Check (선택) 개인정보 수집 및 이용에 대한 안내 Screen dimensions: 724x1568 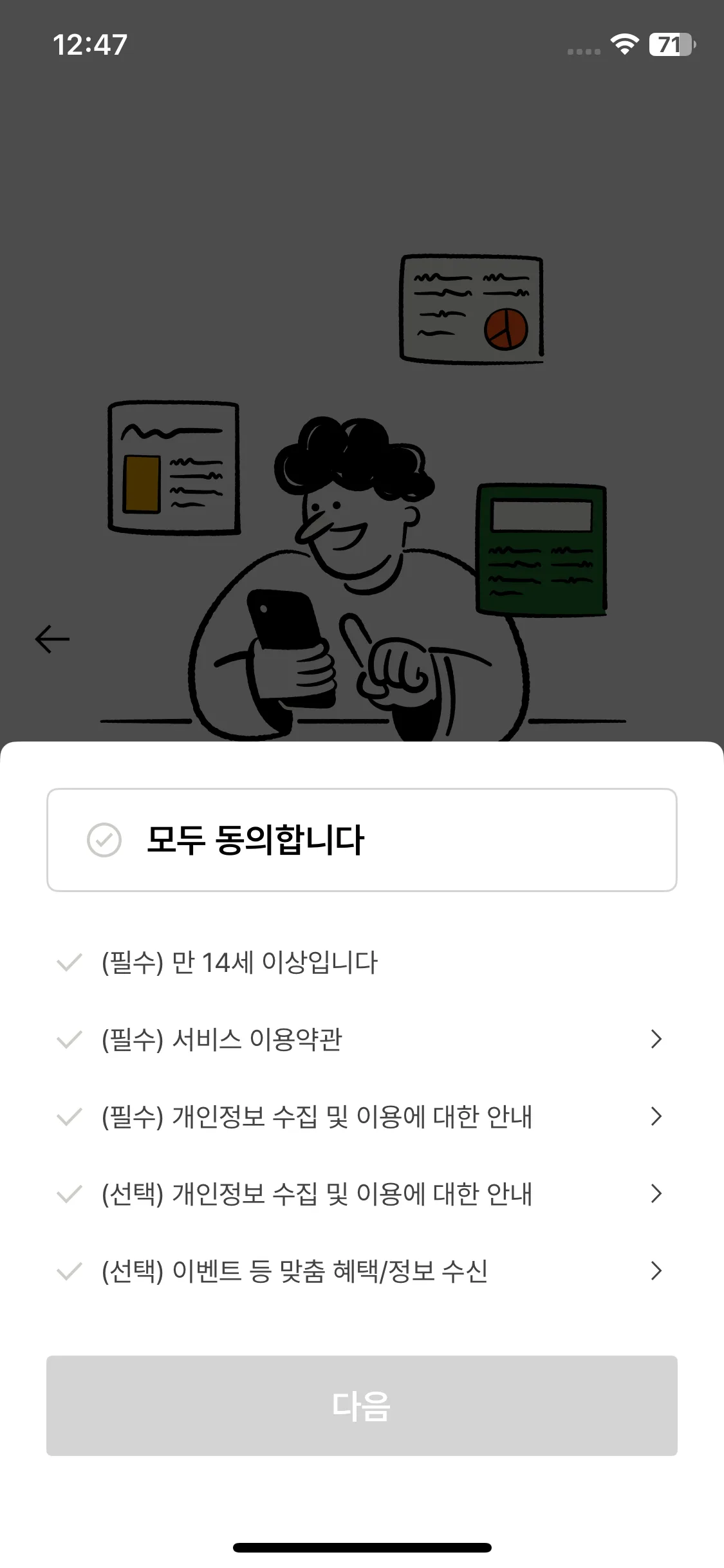click(x=70, y=1193)
